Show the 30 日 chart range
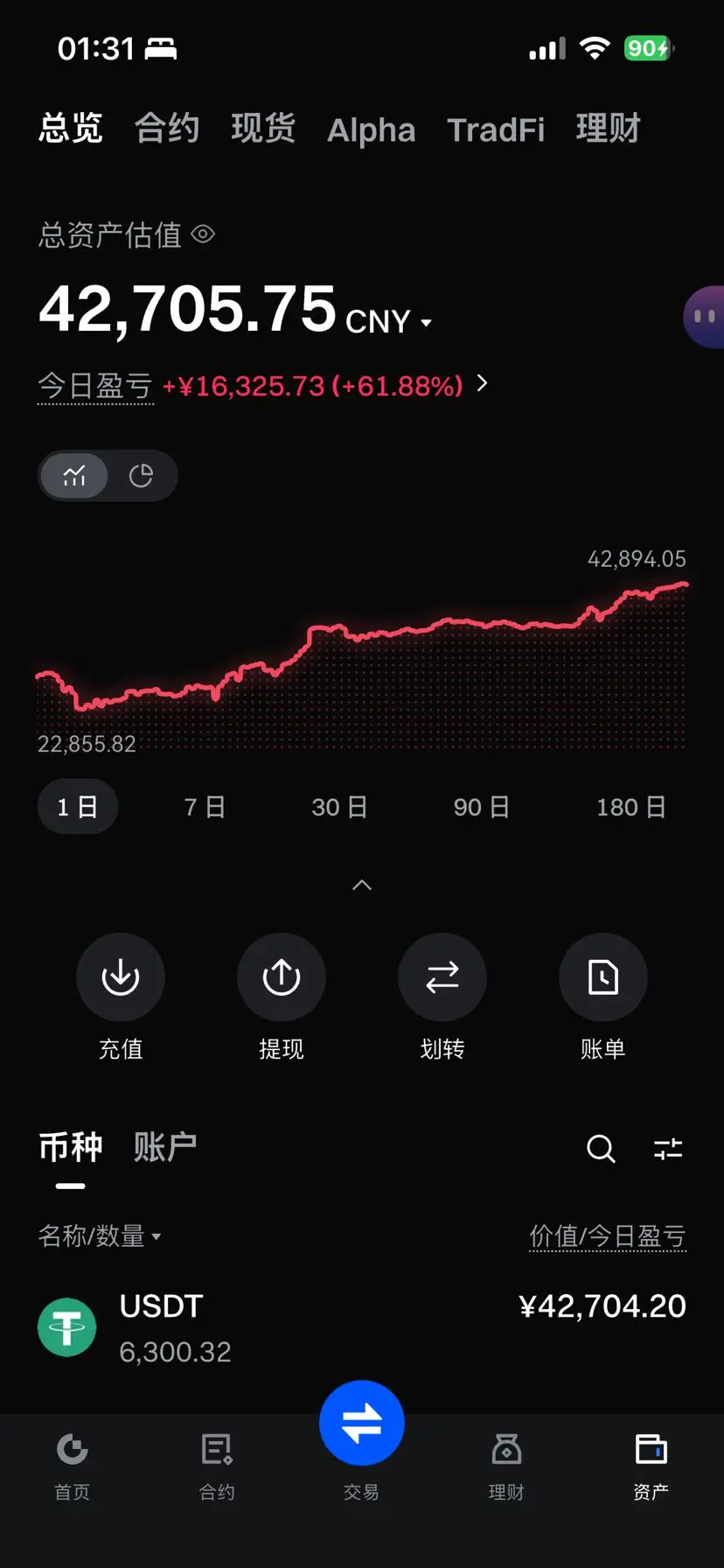 [339, 807]
